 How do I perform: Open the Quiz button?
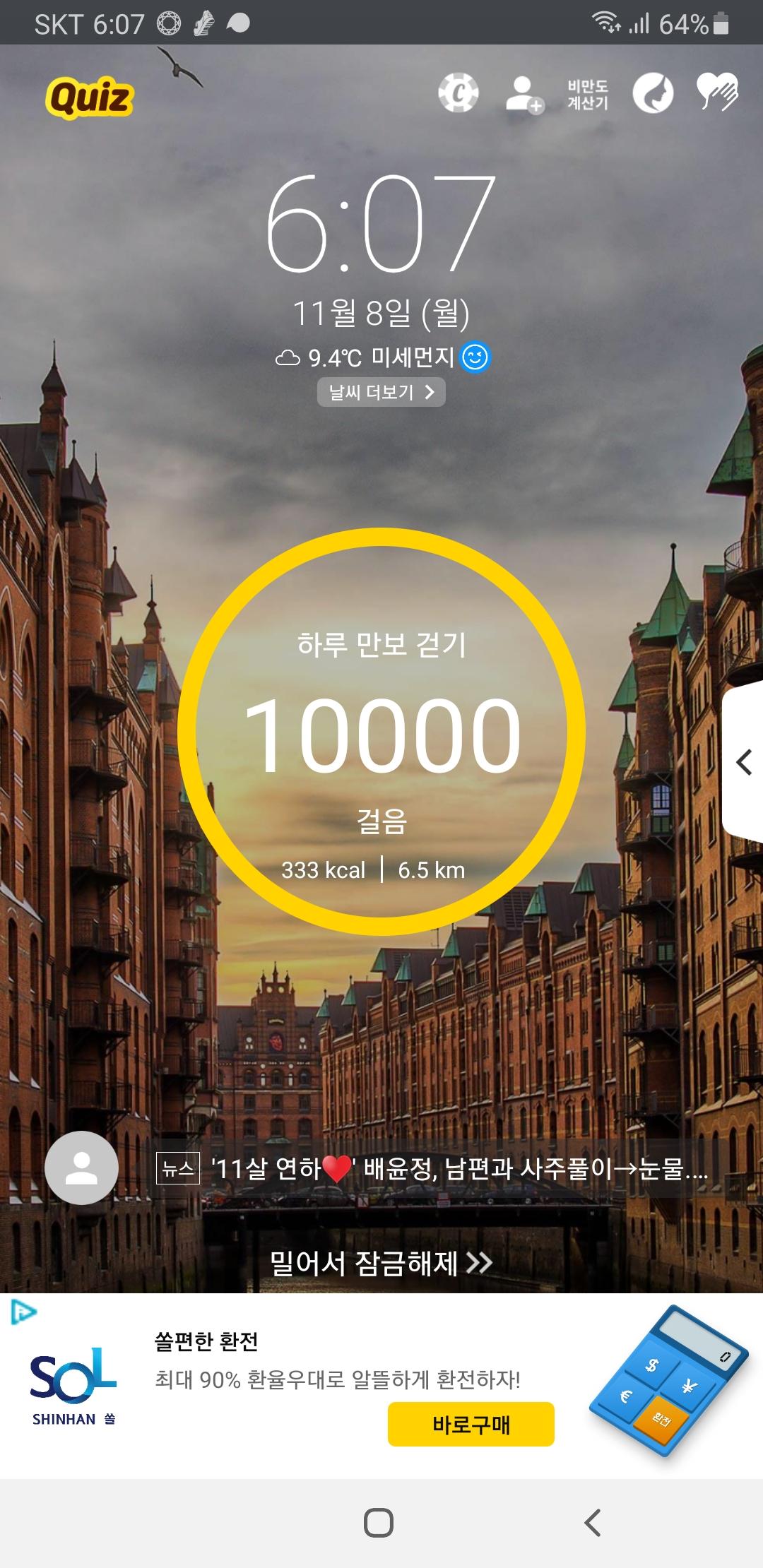(90, 97)
